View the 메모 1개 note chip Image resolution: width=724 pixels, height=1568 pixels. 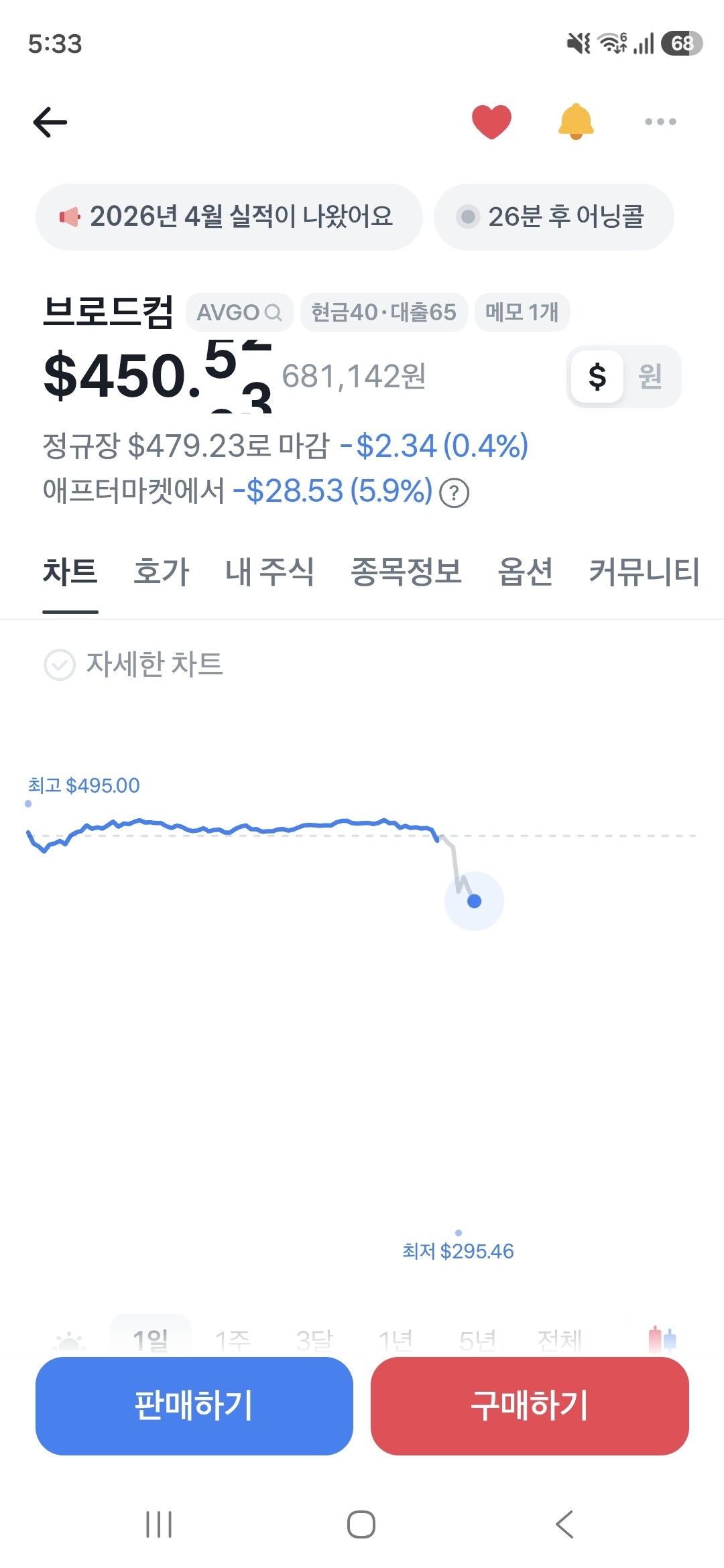[522, 312]
